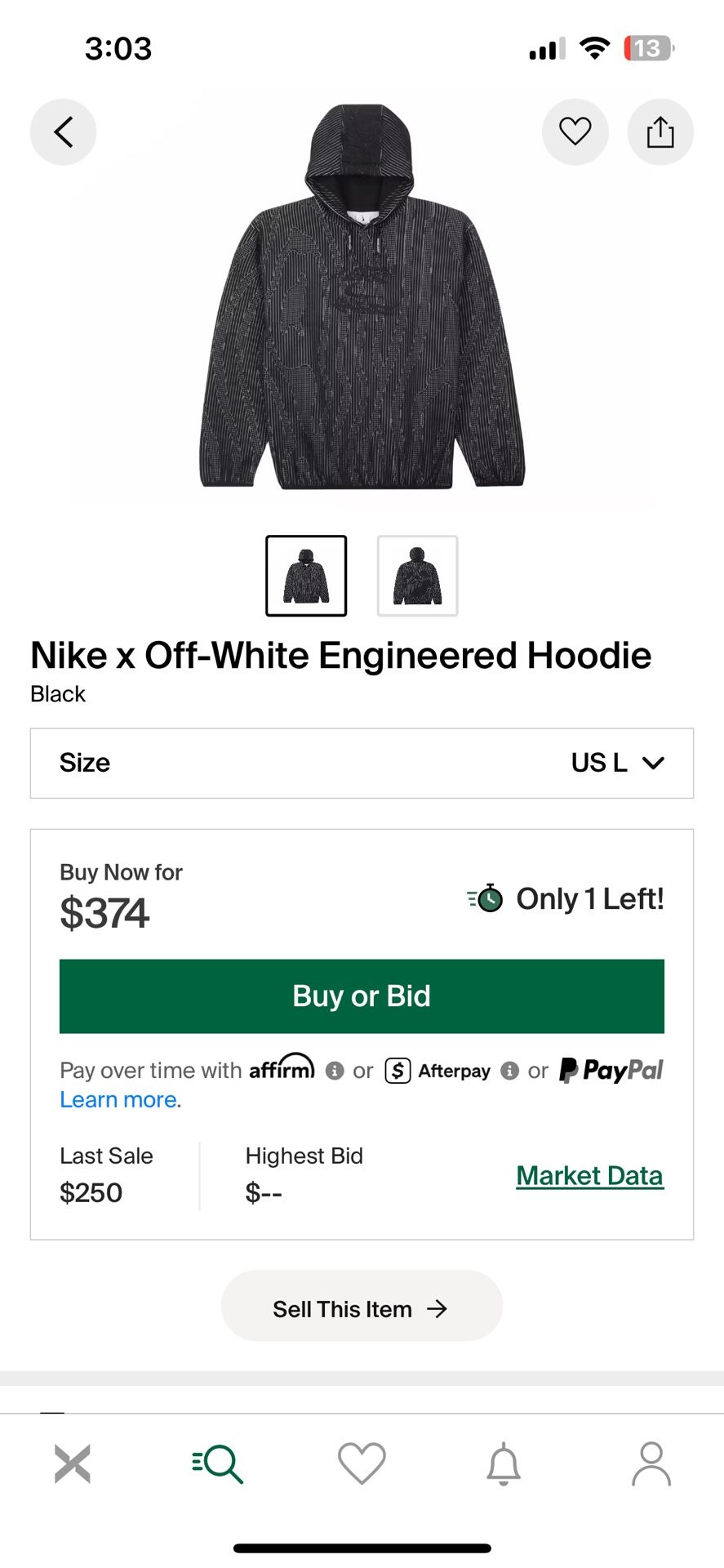724x1568 pixels.
Task: Tap the Afterpay info icon
Action: pos(510,1070)
